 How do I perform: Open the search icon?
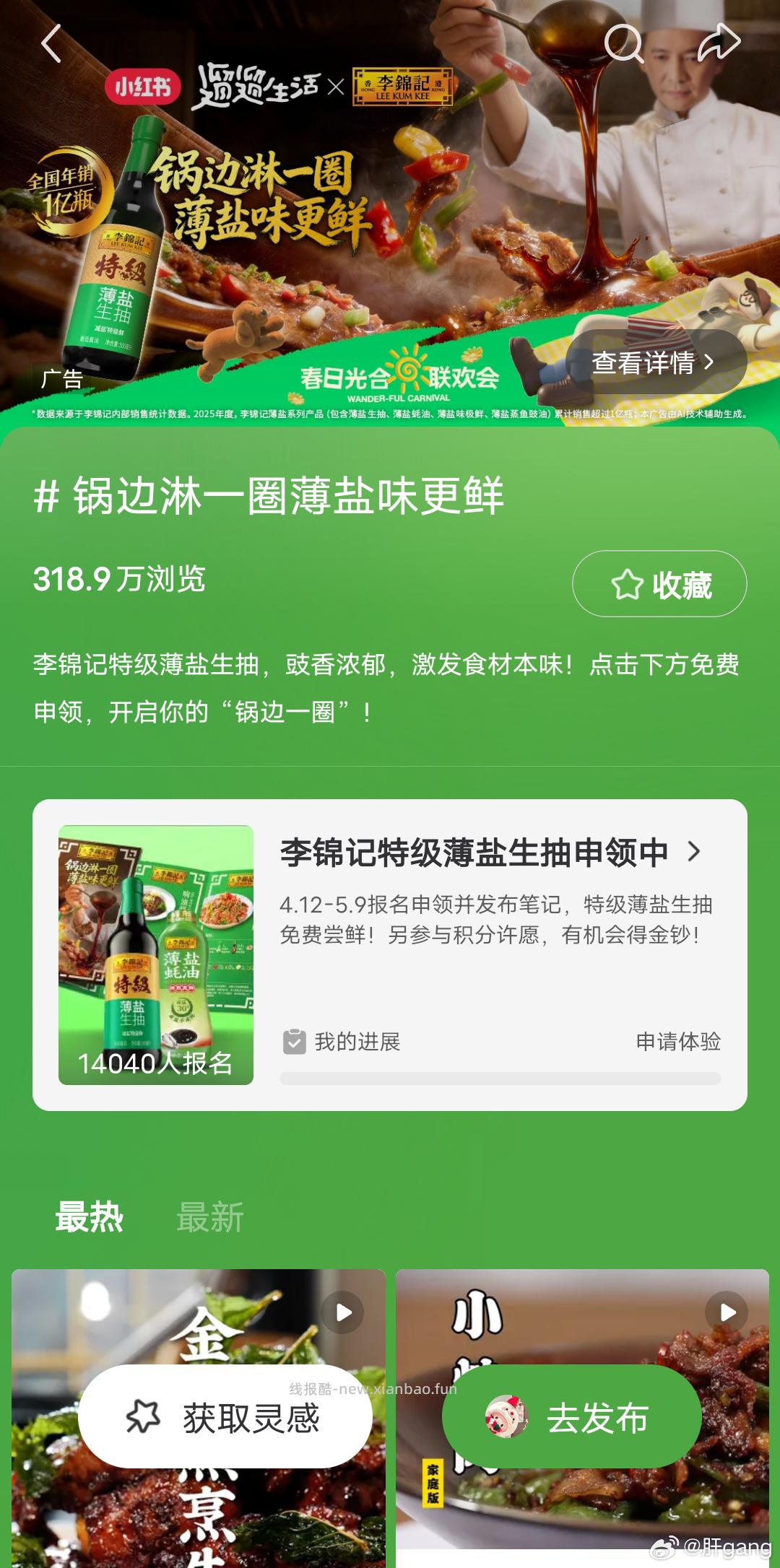click(x=627, y=45)
